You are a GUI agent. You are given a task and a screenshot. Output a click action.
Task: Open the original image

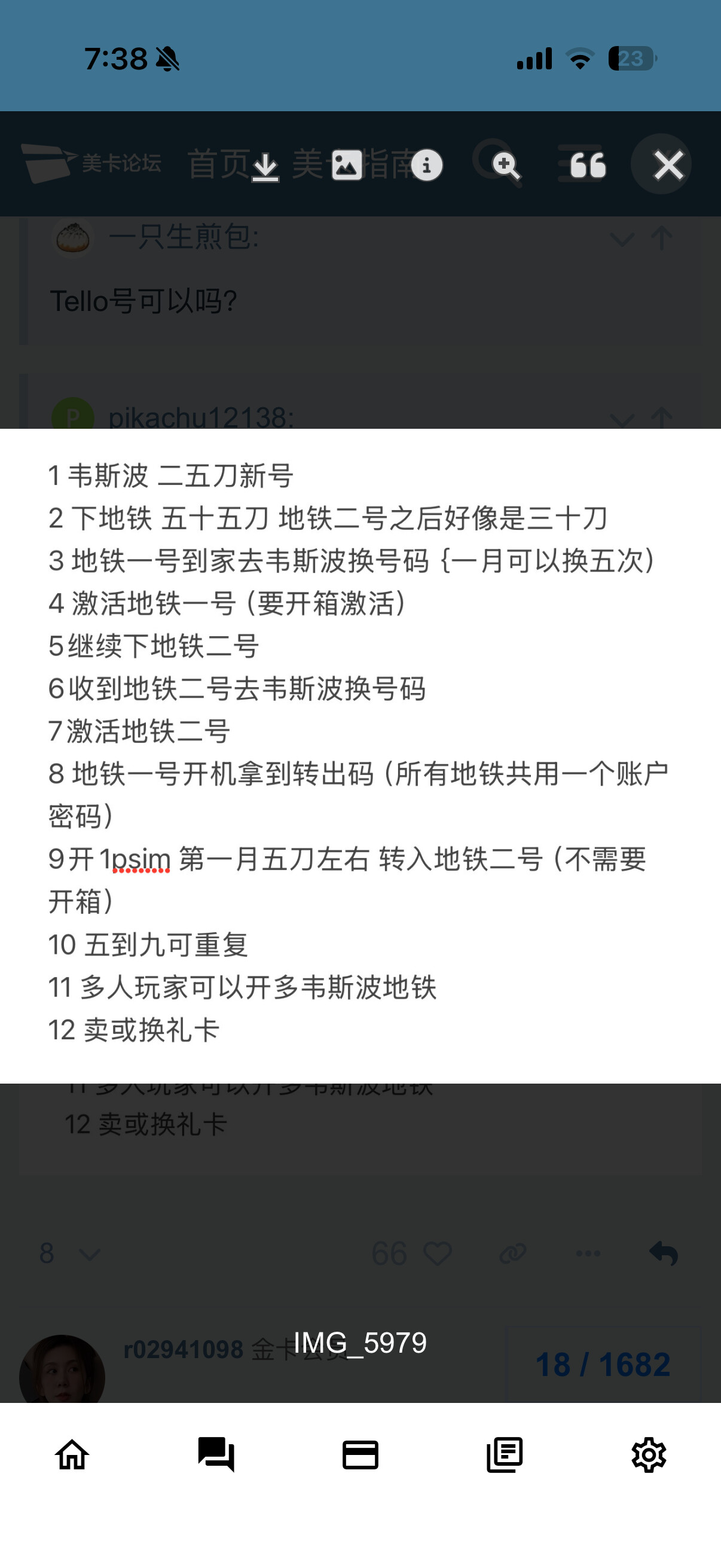pyautogui.click(x=347, y=165)
